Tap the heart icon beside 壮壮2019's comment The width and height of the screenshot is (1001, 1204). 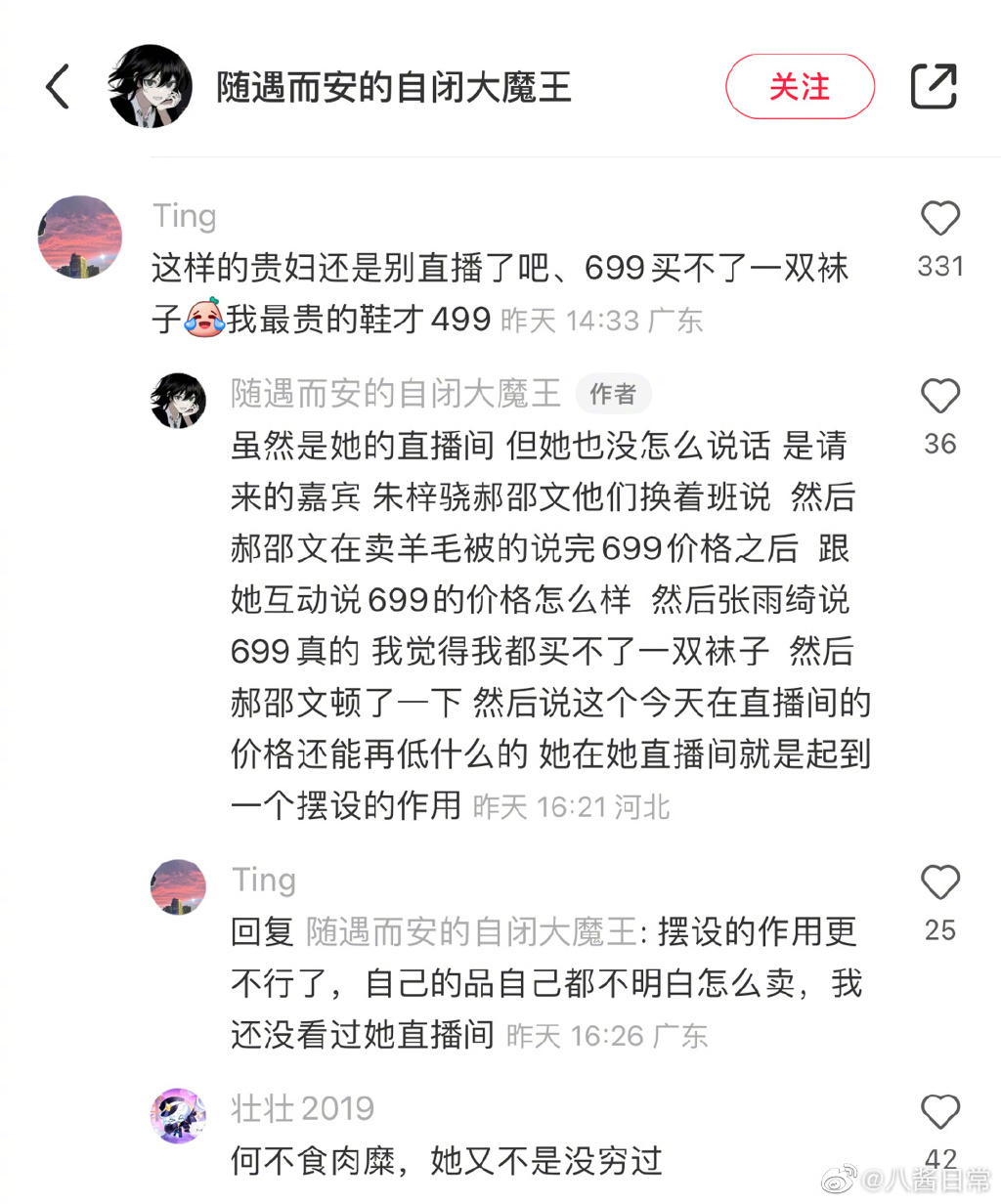tap(939, 1112)
